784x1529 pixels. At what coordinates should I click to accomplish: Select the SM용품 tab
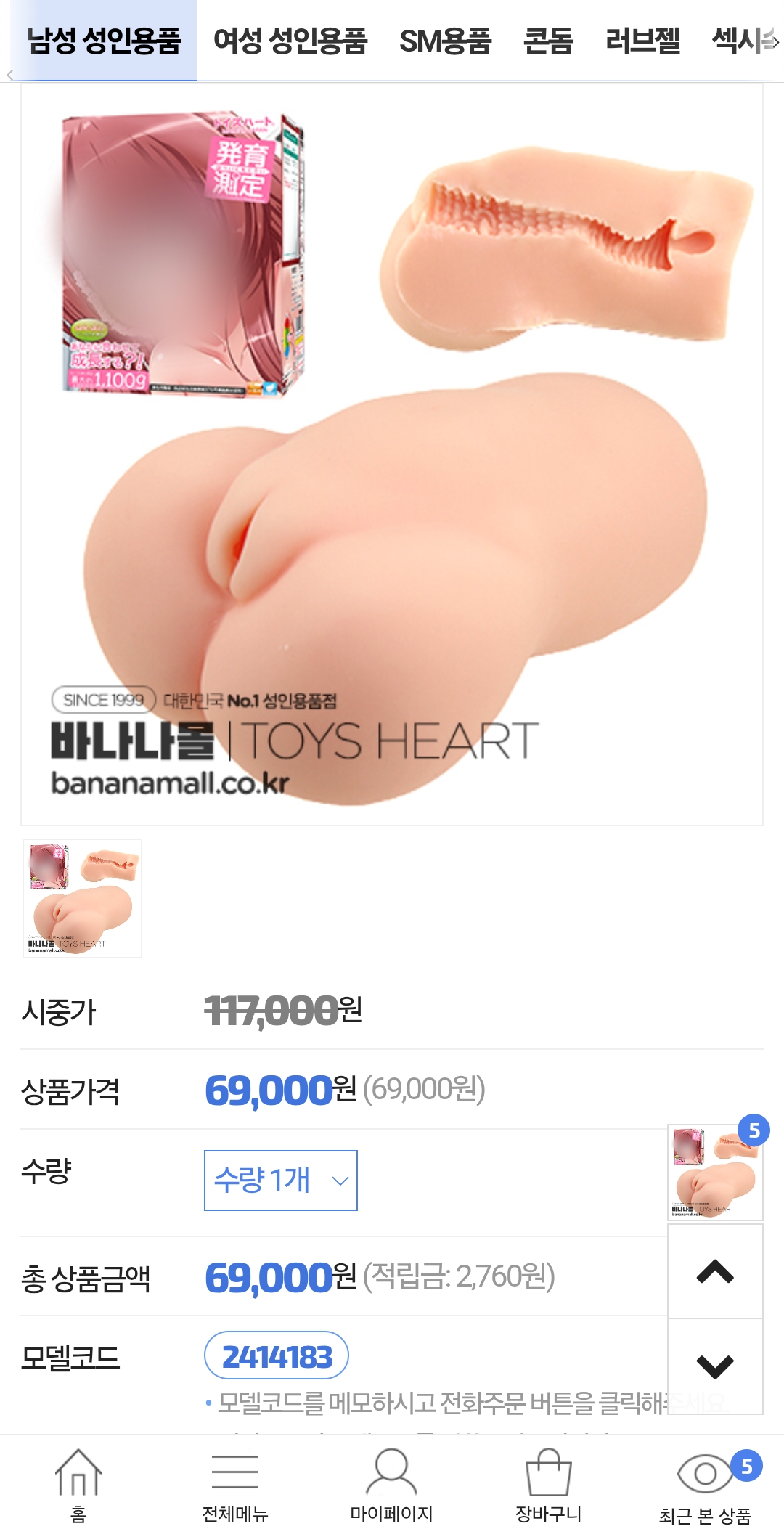[x=445, y=41]
